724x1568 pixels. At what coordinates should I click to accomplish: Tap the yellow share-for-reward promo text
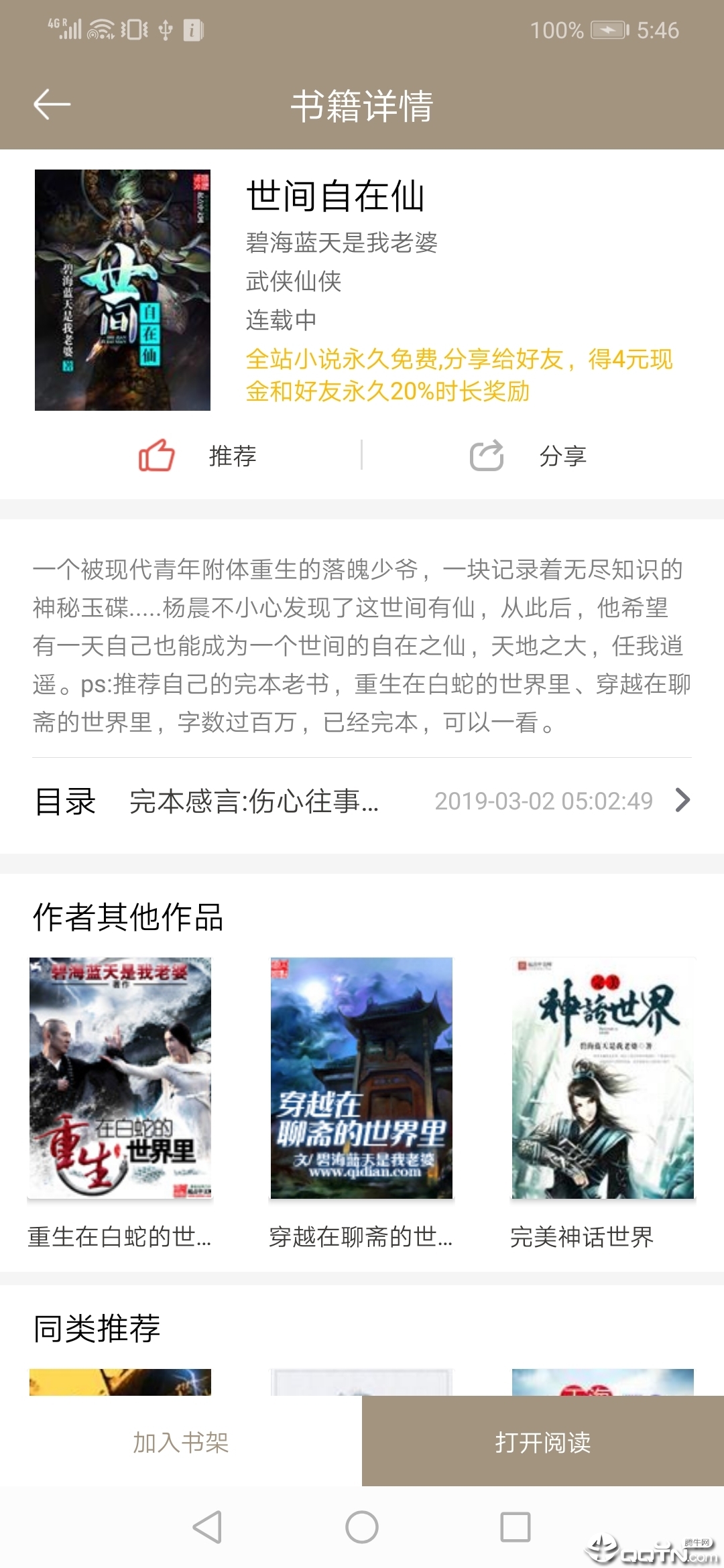pos(459,375)
